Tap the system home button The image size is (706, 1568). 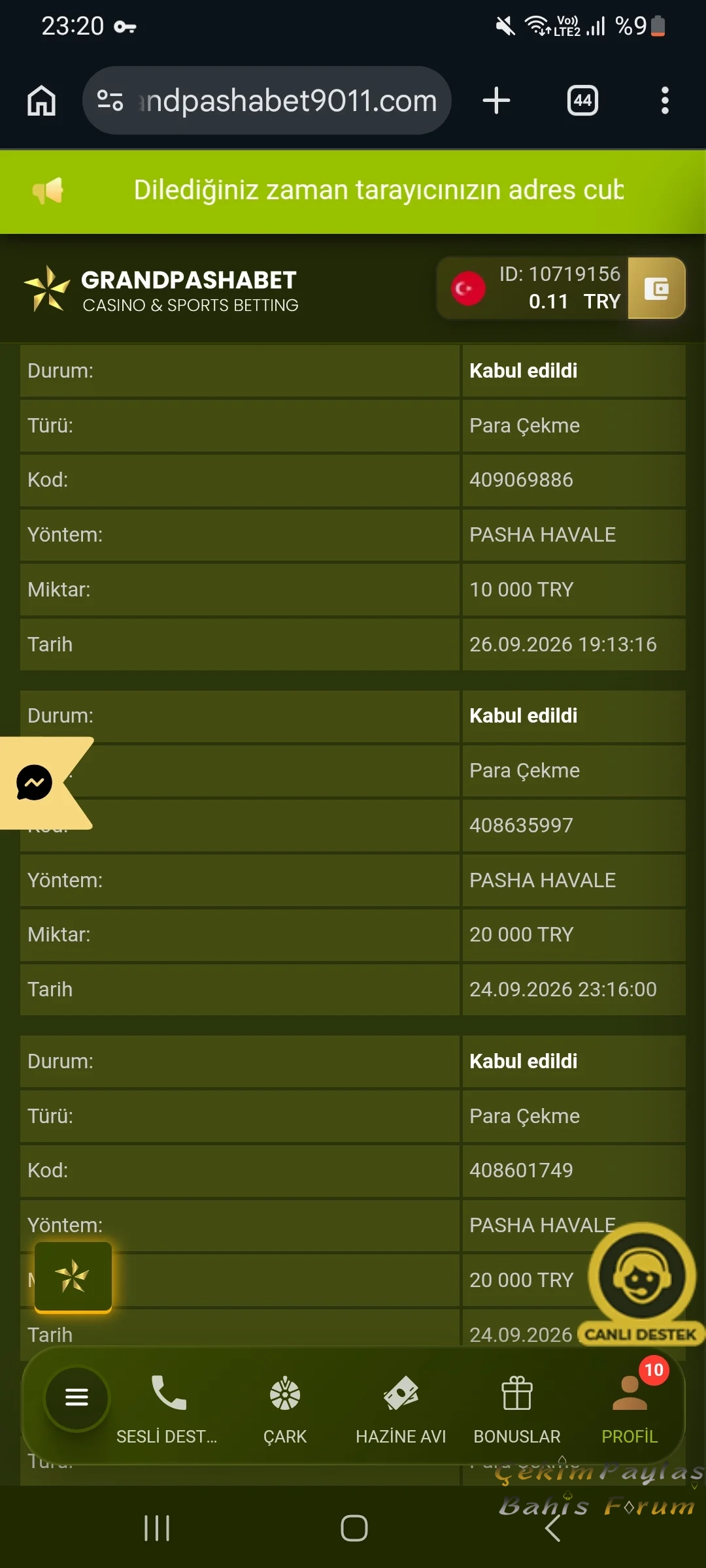click(354, 1528)
